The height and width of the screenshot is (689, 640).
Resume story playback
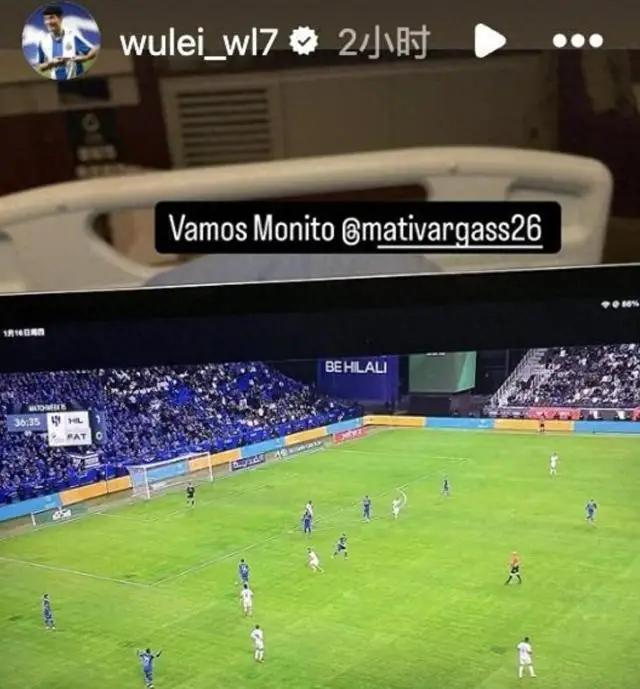[x=489, y=41]
